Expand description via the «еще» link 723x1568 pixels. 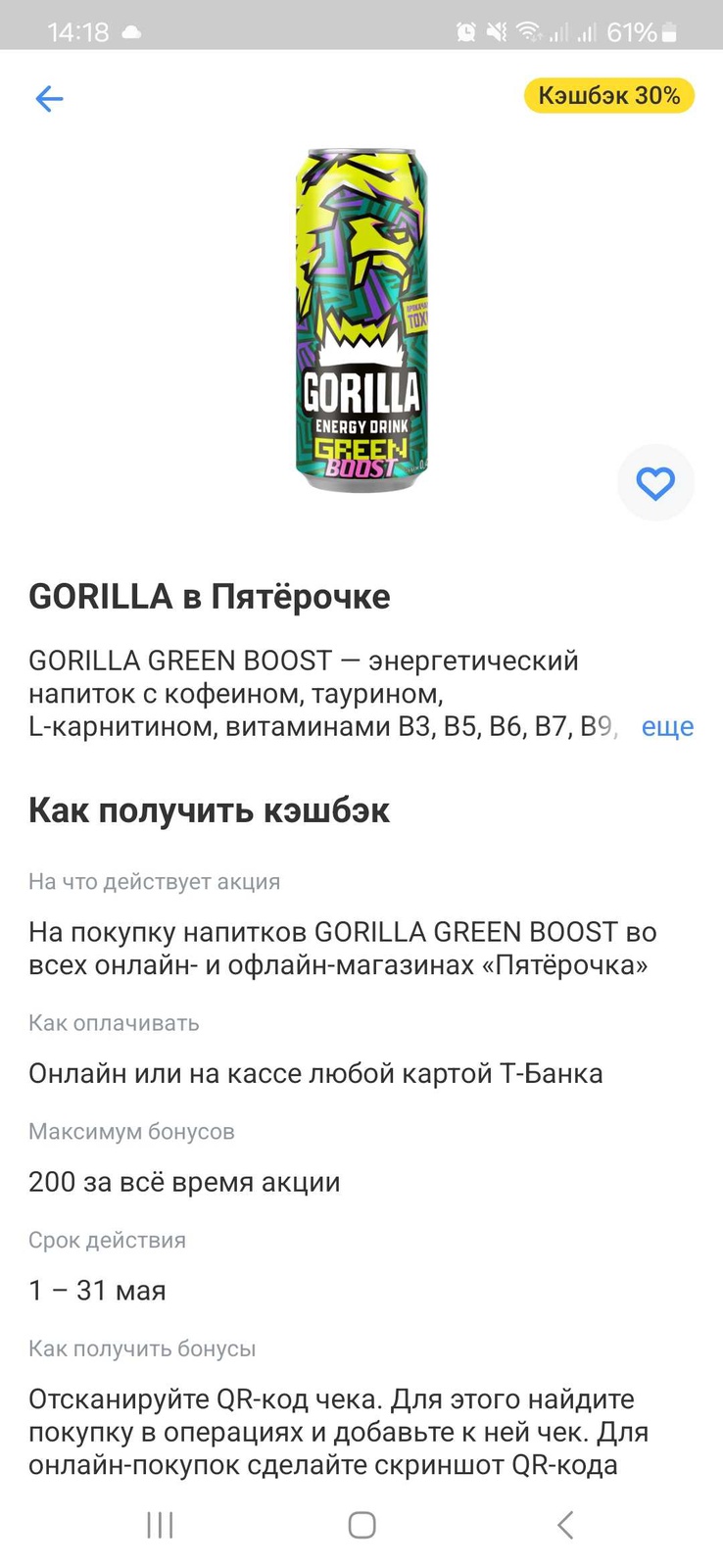pyautogui.click(x=667, y=727)
